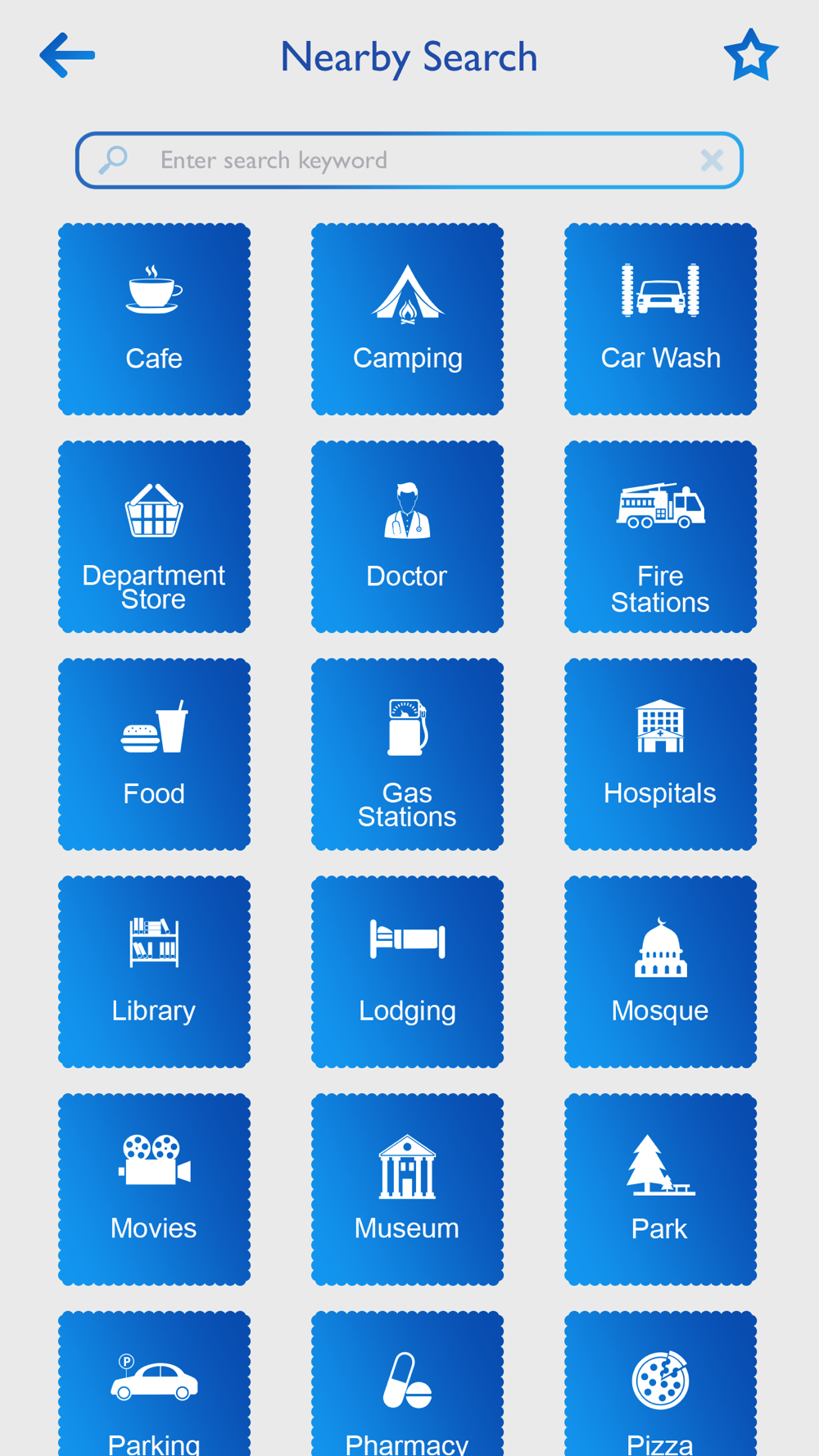Open the Pharmacy category

coord(407,1384)
